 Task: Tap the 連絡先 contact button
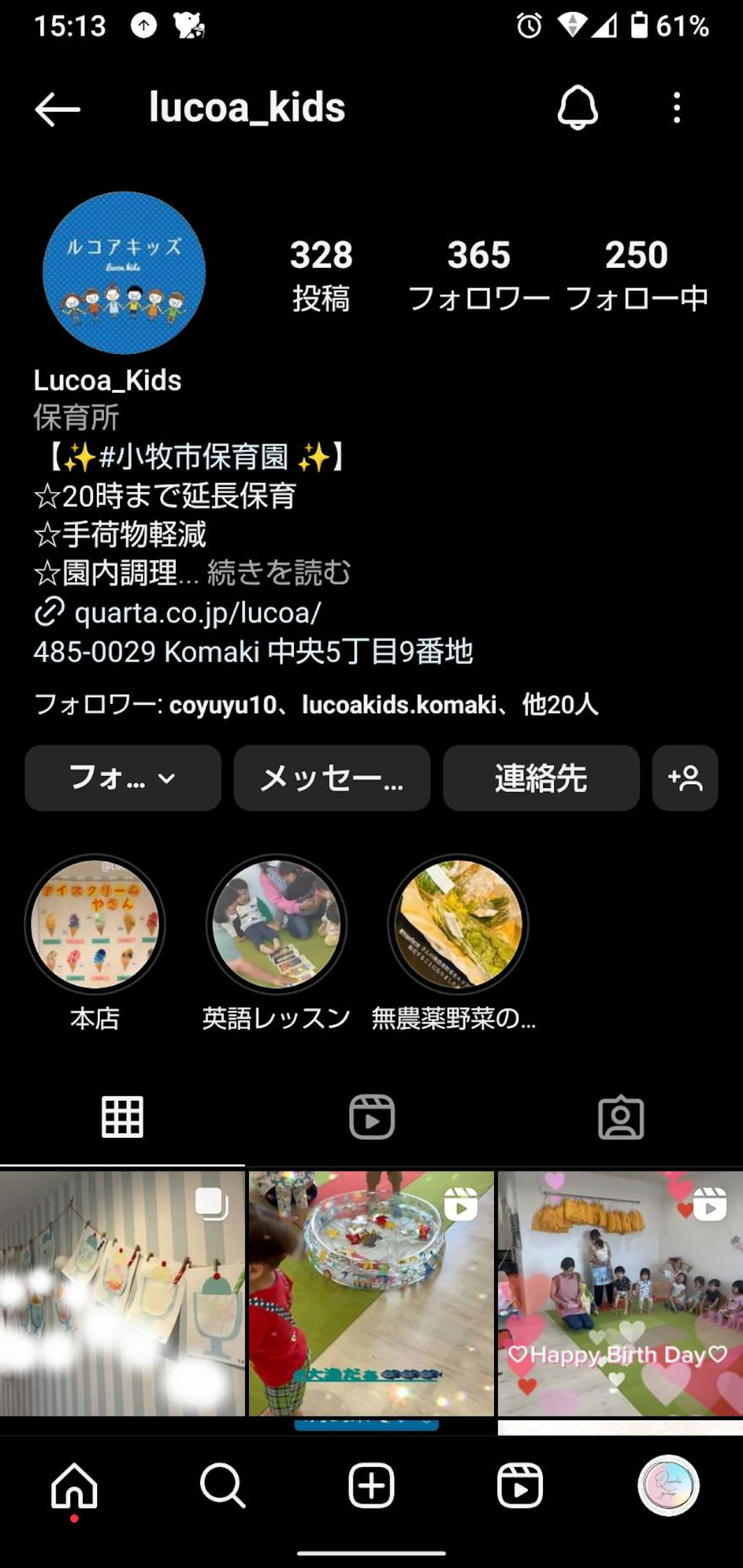click(541, 778)
